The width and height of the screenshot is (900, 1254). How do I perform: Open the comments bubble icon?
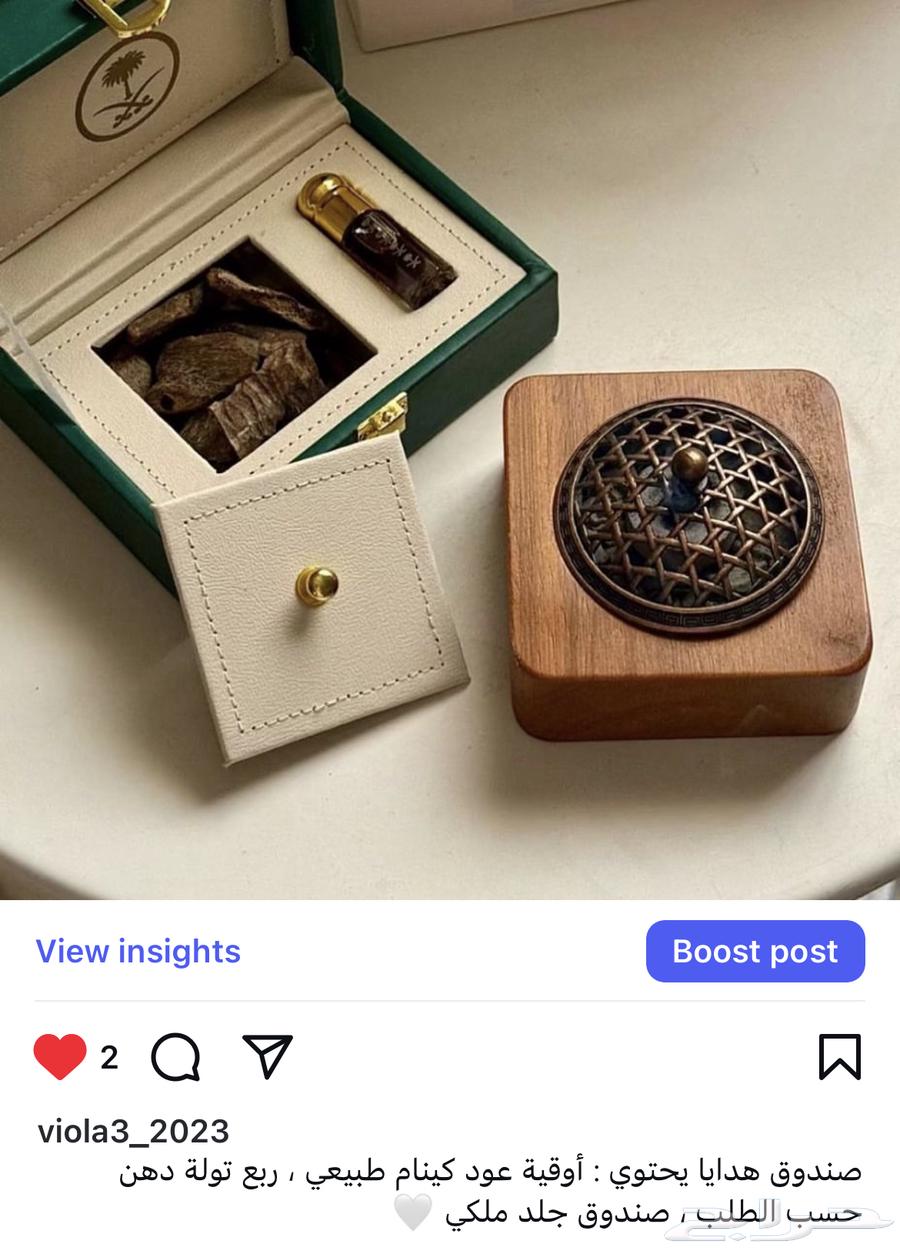point(176,1057)
